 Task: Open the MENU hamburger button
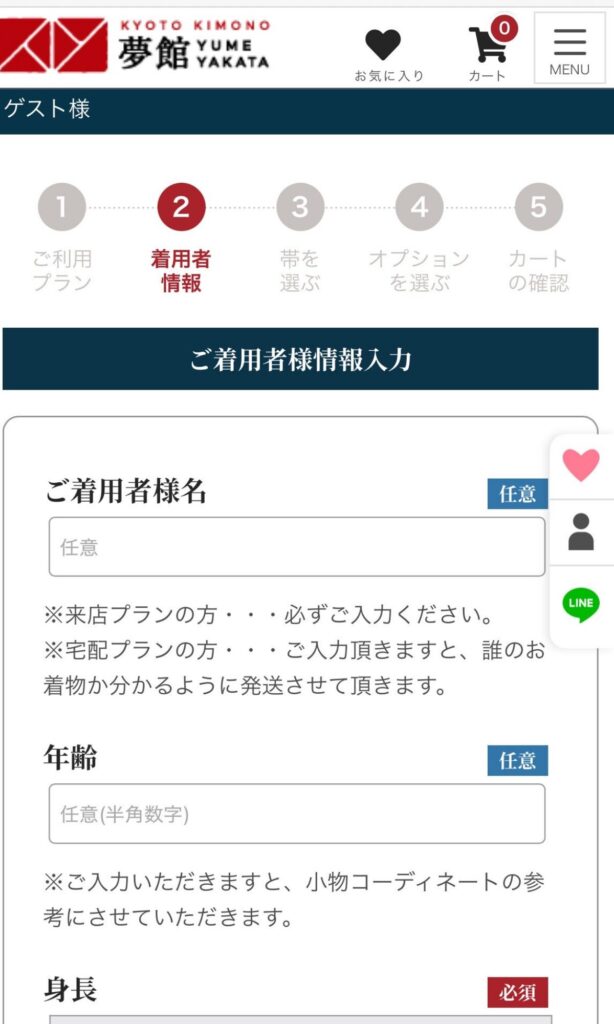coord(569,49)
